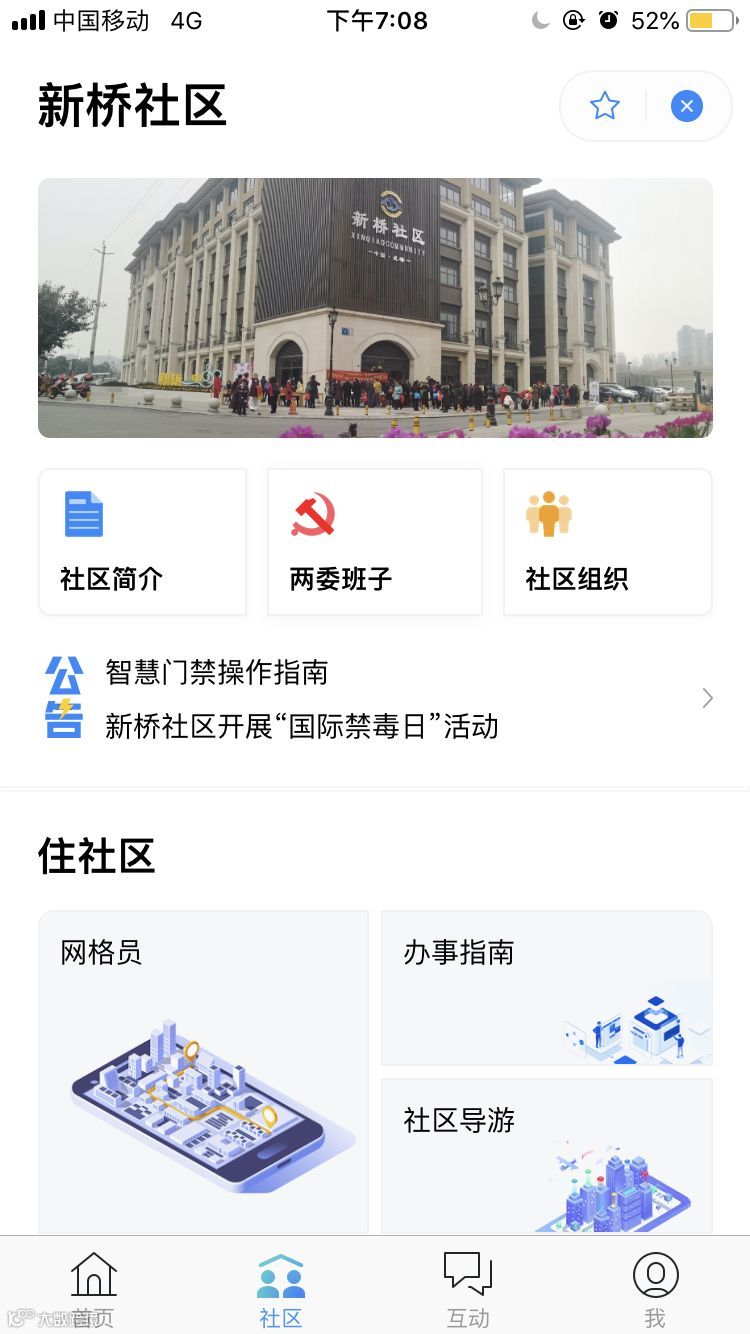This screenshot has width=750, height=1334.
Task: Open the 办事指南 card
Action: [546, 988]
